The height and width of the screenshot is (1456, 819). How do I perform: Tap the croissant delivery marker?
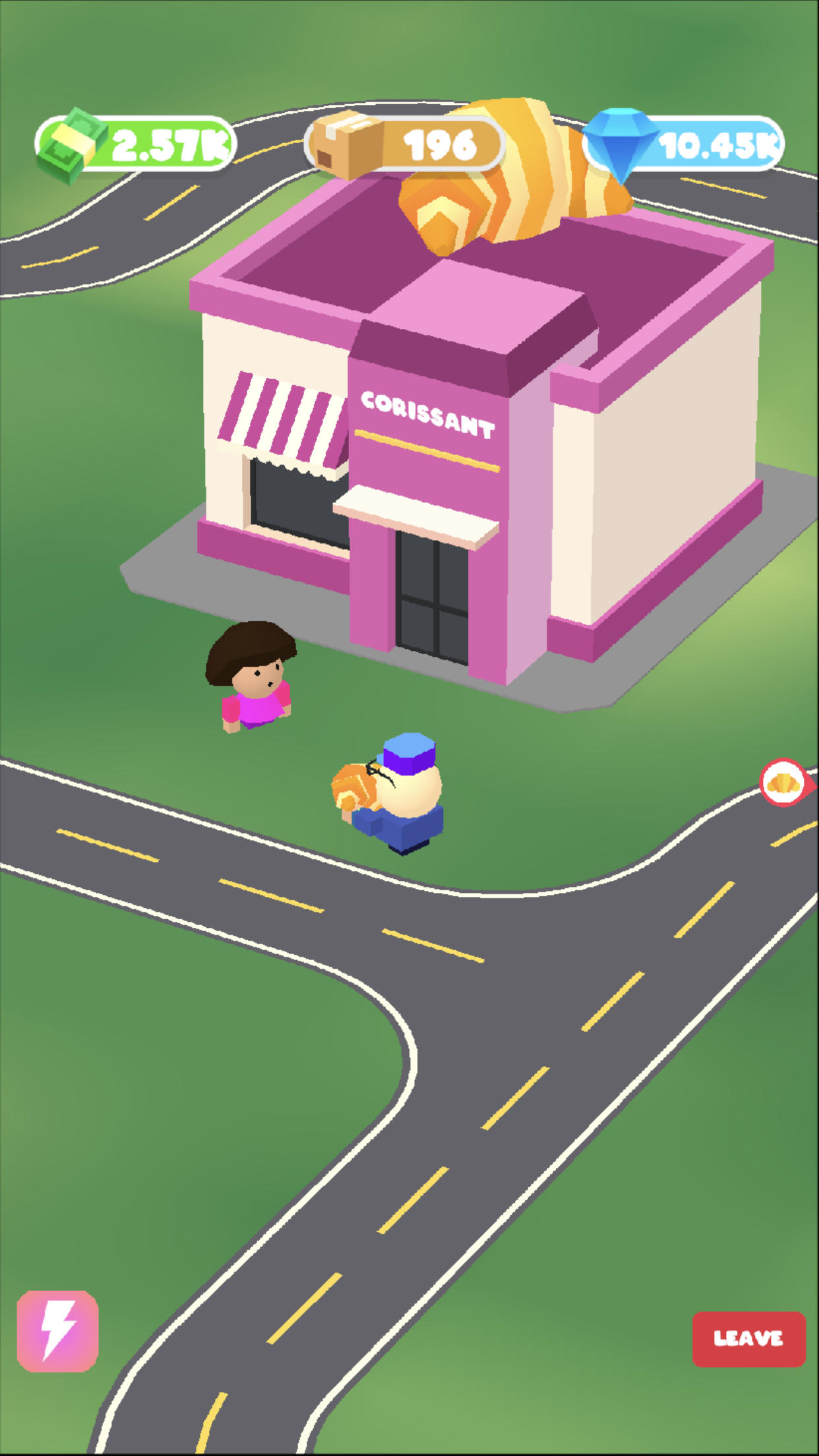[x=783, y=783]
